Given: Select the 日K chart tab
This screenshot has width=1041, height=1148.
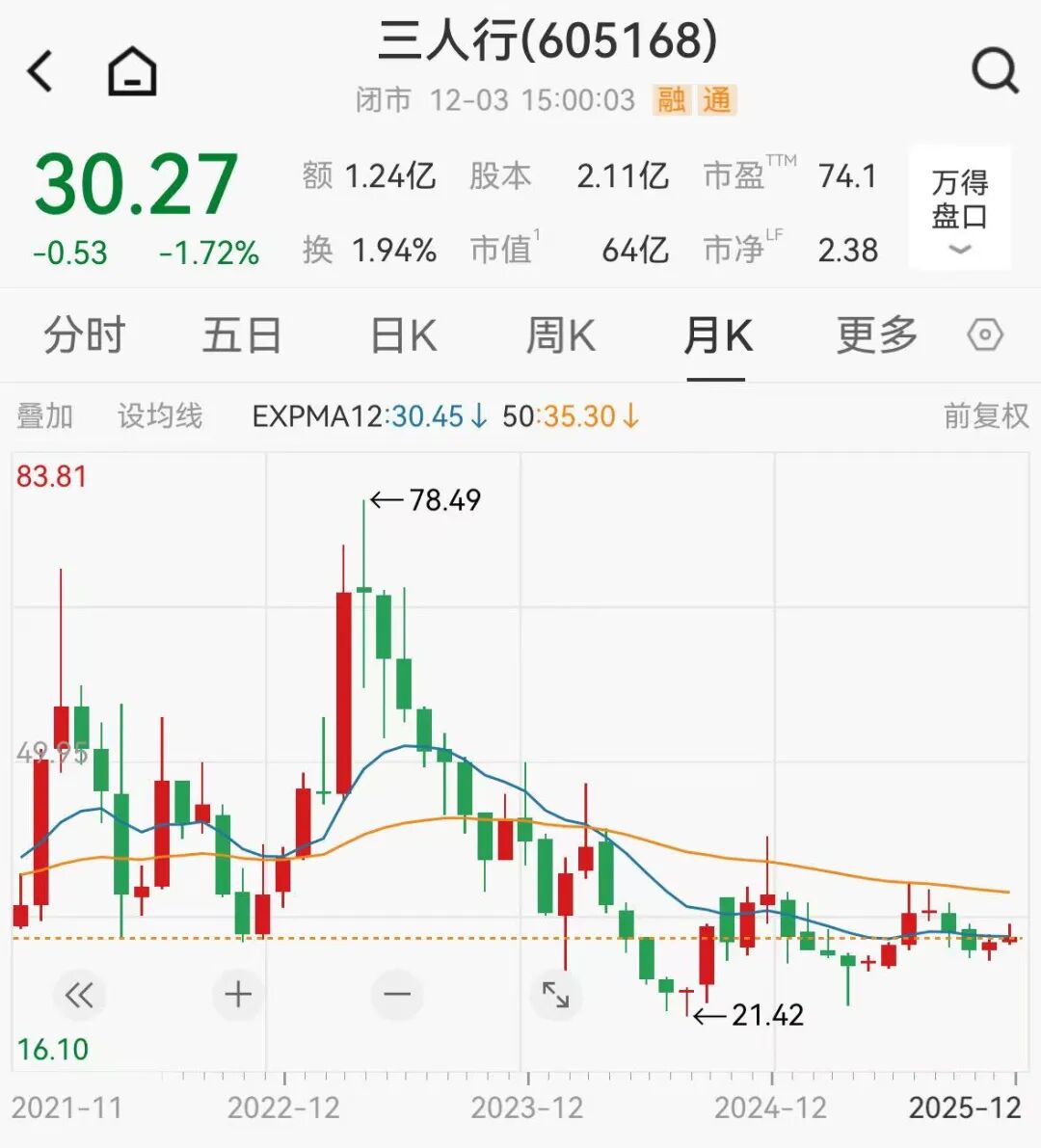Looking at the screenshot, I should click(404, 335).
